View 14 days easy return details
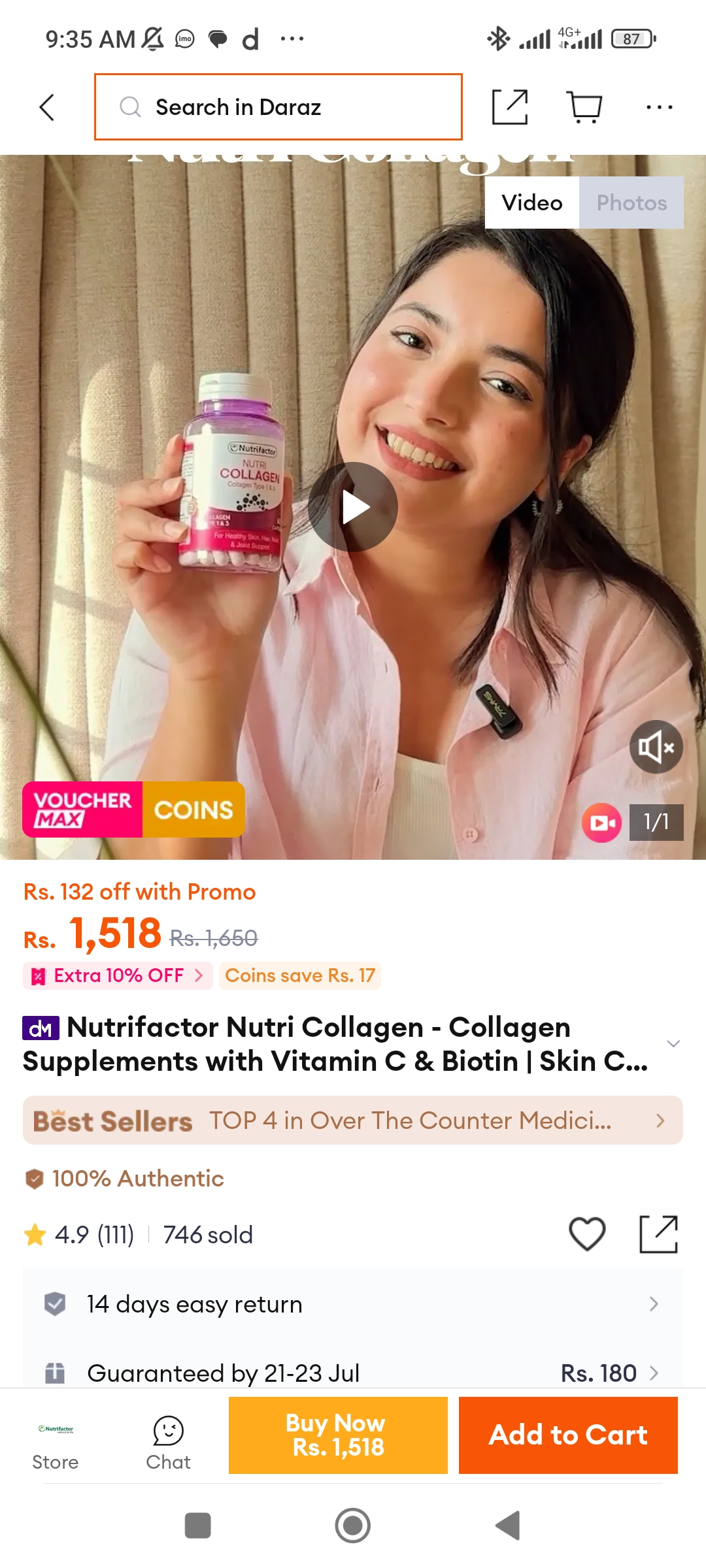 pos(353,1304)
